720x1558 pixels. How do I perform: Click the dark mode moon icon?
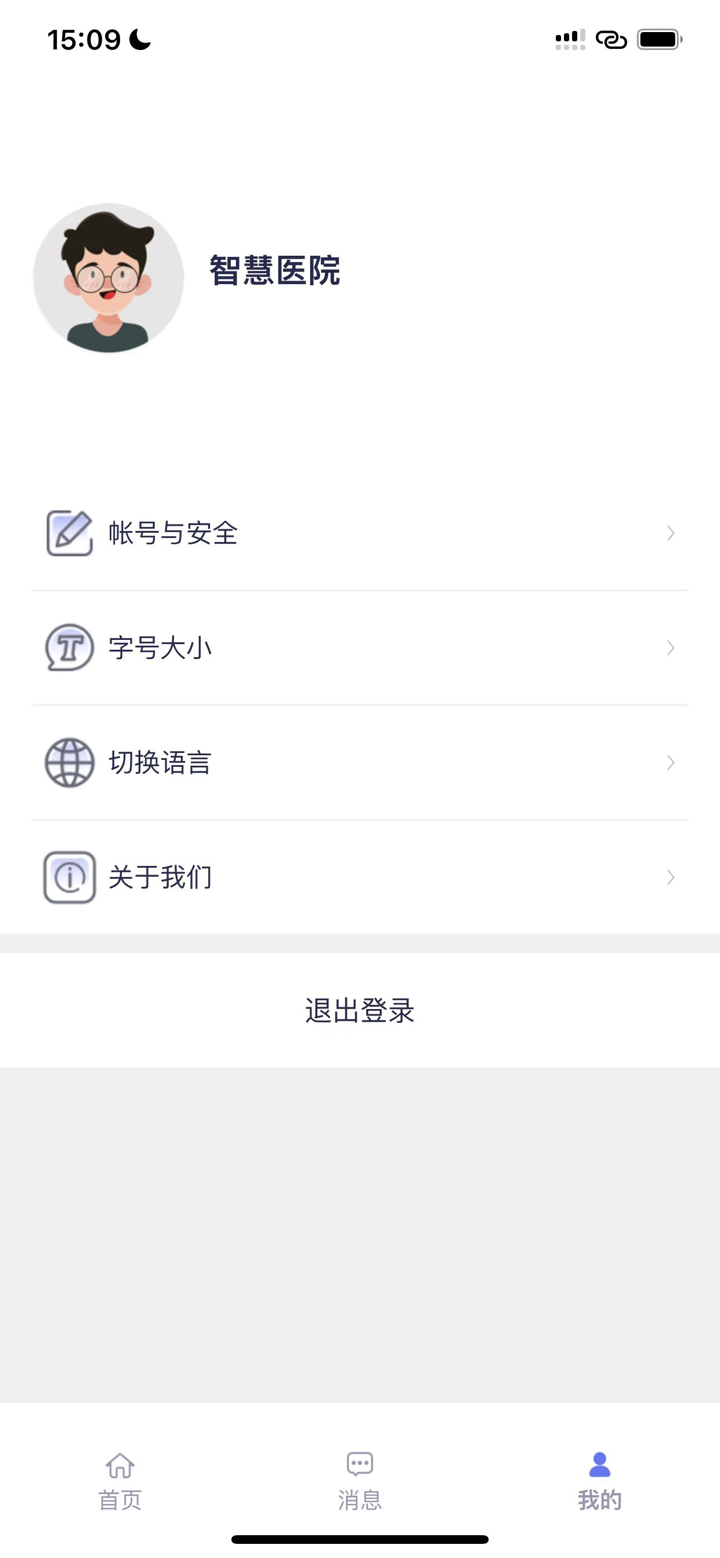(x=138, y=40)
